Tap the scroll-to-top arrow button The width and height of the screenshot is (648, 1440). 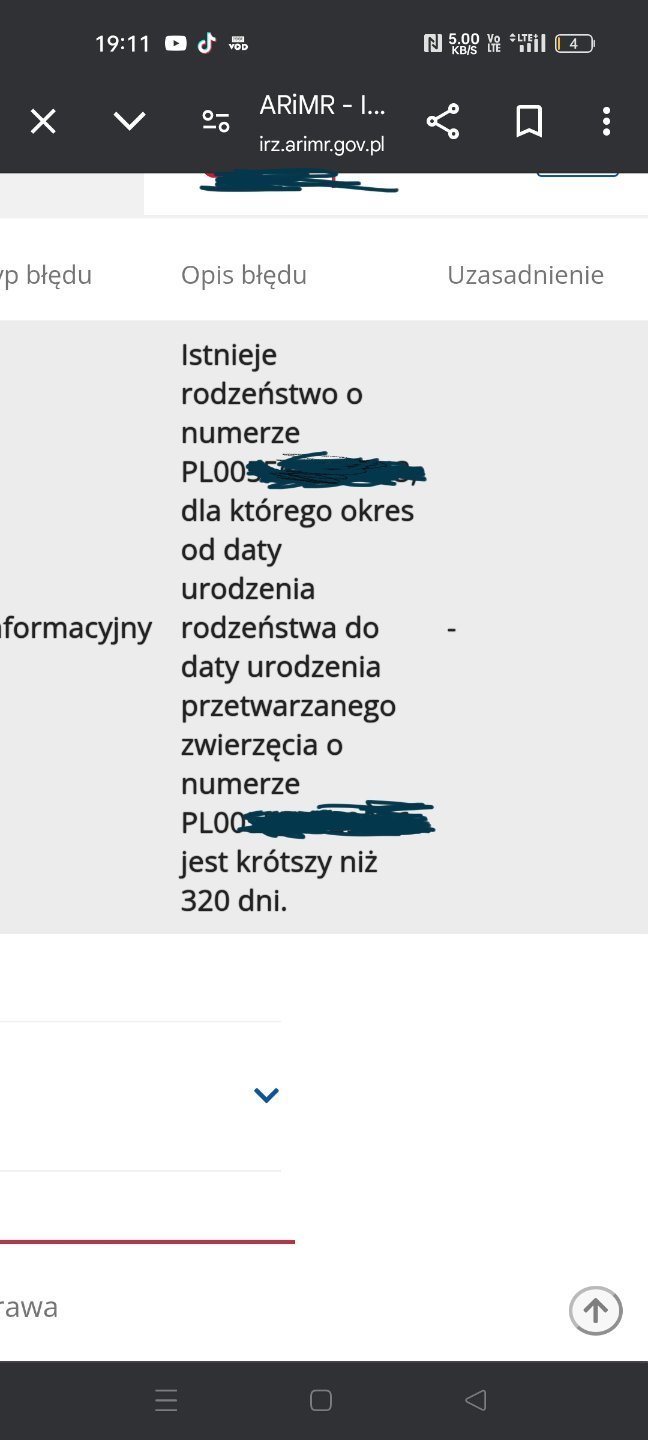click(x=595, y=1310)
